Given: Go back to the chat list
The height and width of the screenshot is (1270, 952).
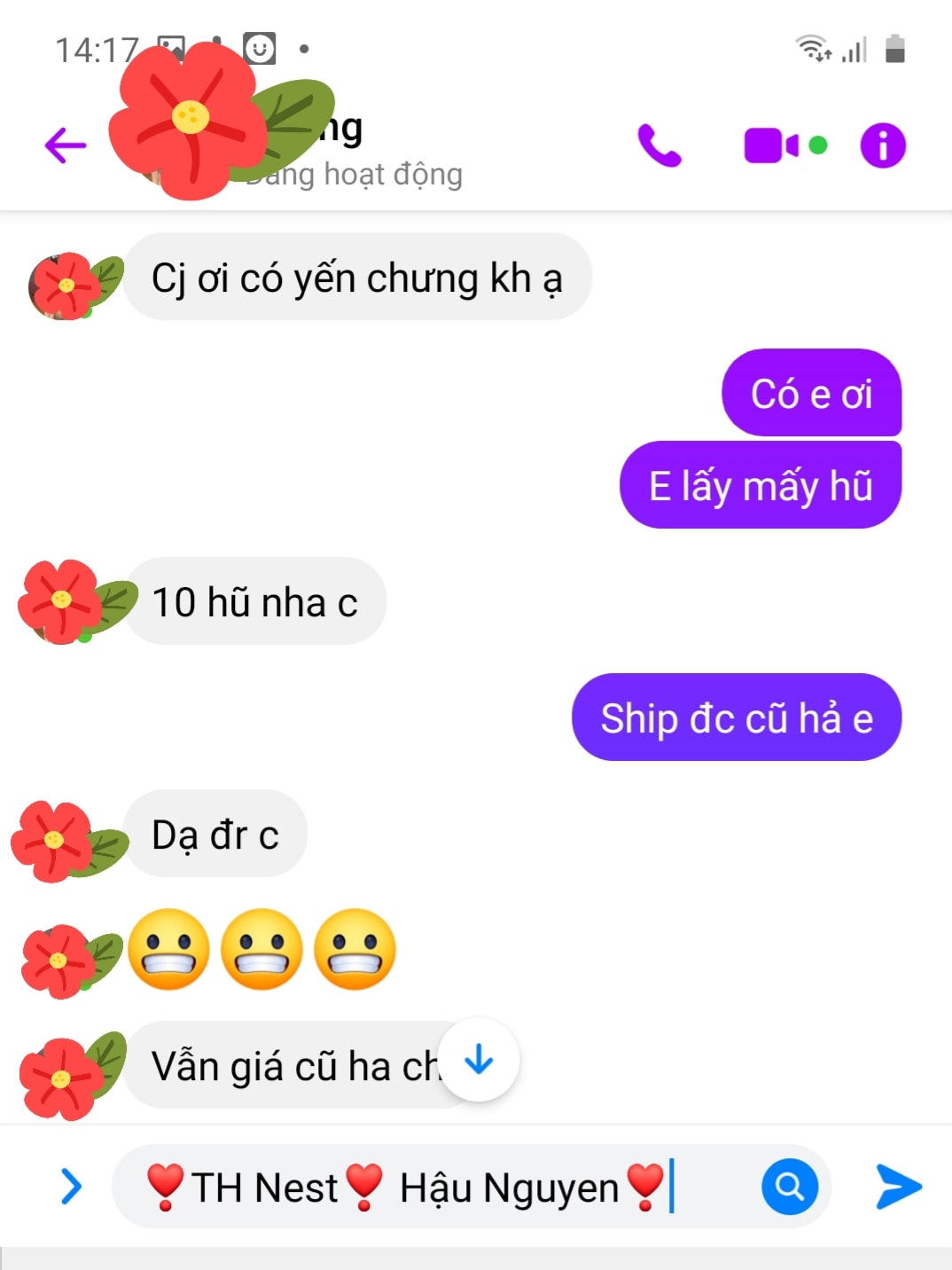Looking at the screenshot, I should click(66, 145).
